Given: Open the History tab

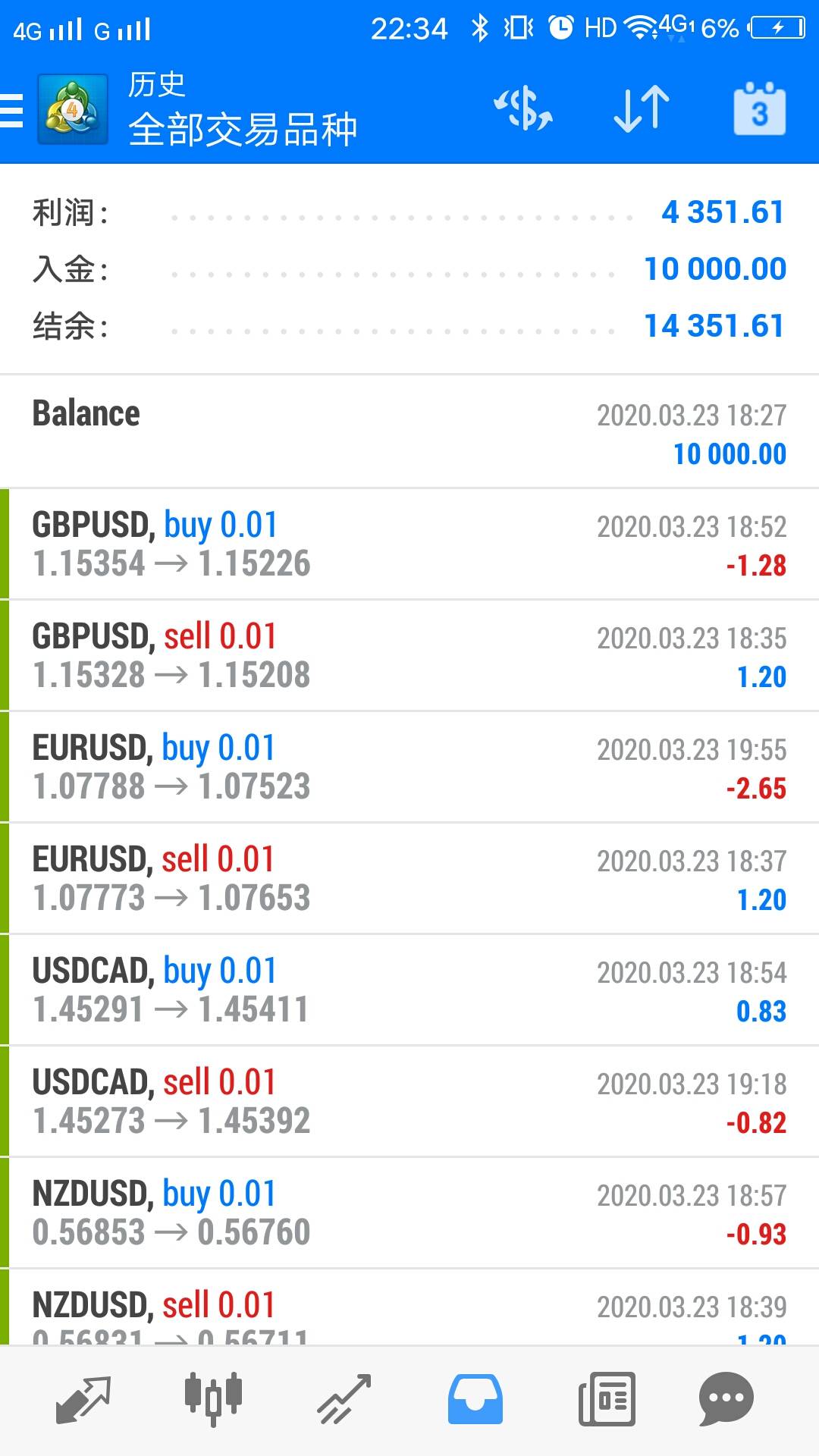Looking at the screenshot, I should tap(475, 1399).
